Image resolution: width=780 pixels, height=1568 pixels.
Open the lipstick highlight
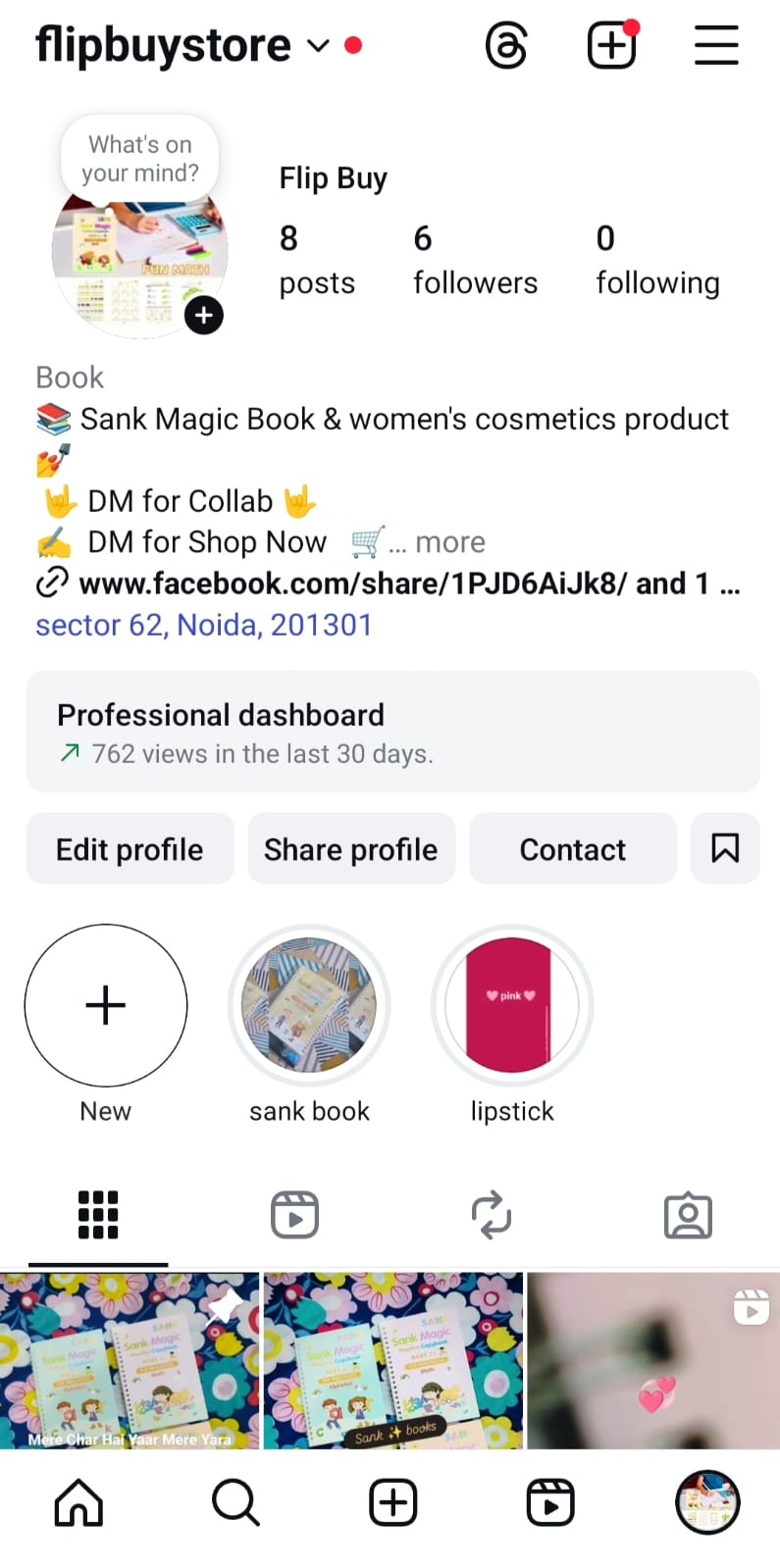(512, 1006)
